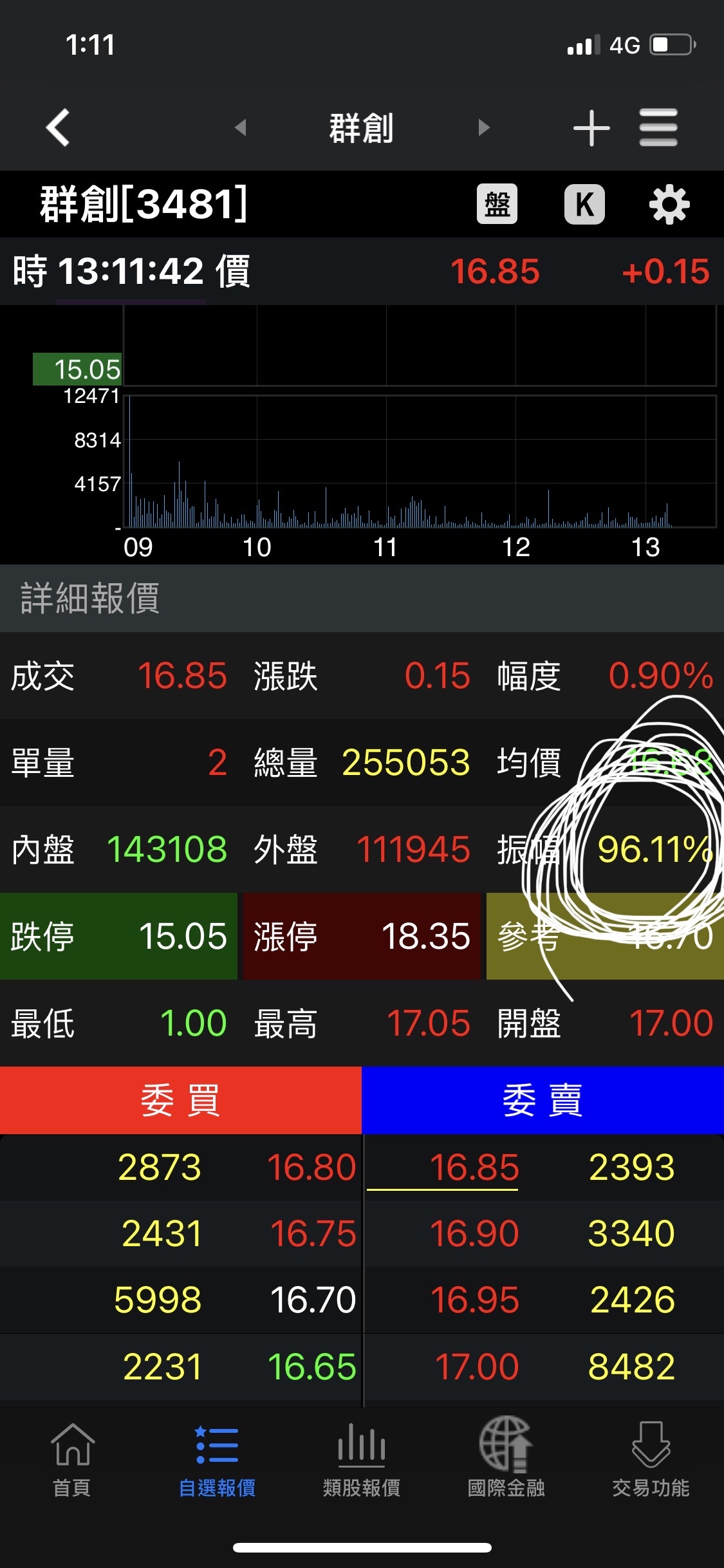Select the 委賣 sell orders header
The image size is (724, 1568).
pyautogui.click(x=543, y=1100)
